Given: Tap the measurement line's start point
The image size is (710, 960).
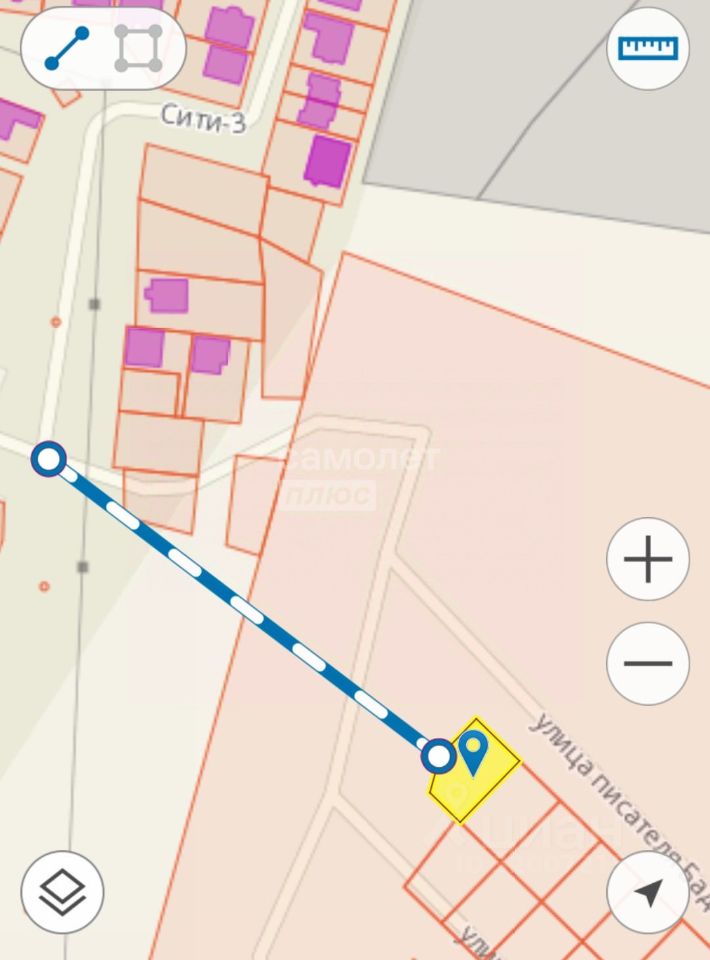Looking at the screenshot, I should (x=48, y=459).
